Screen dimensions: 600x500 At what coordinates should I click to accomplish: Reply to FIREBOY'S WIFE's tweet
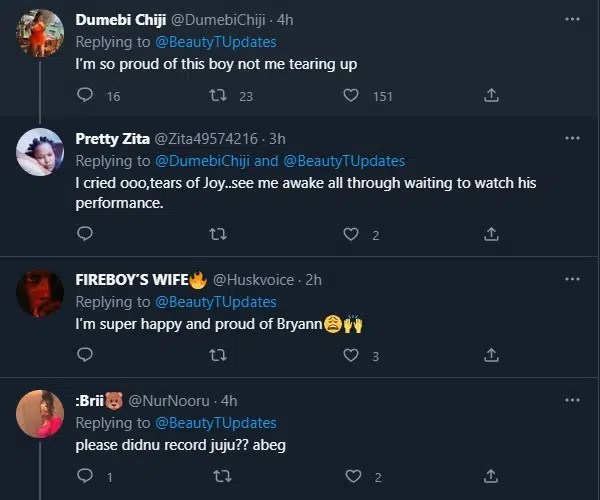coord(85,356)
